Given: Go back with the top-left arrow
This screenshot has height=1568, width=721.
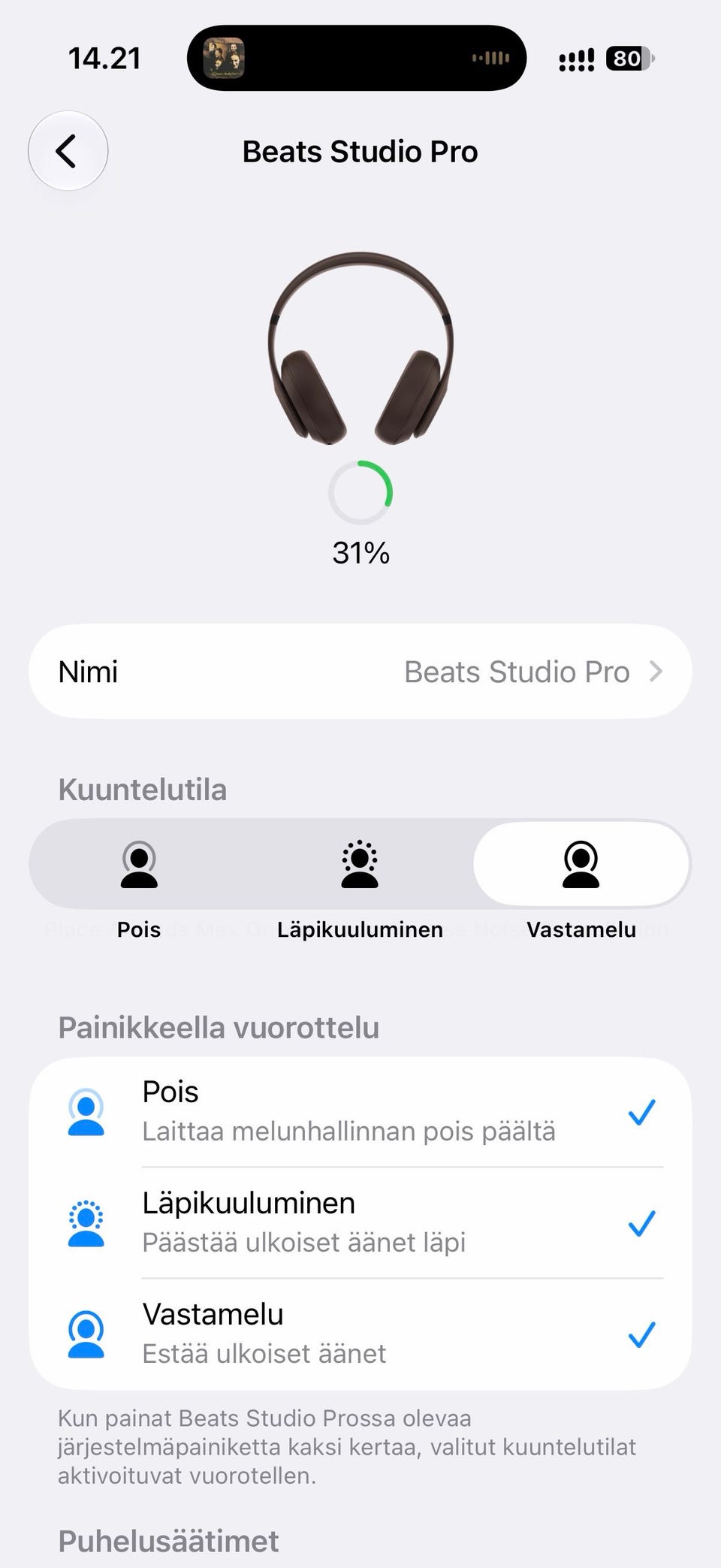Looking at the screenshot, I should [68, 151].
